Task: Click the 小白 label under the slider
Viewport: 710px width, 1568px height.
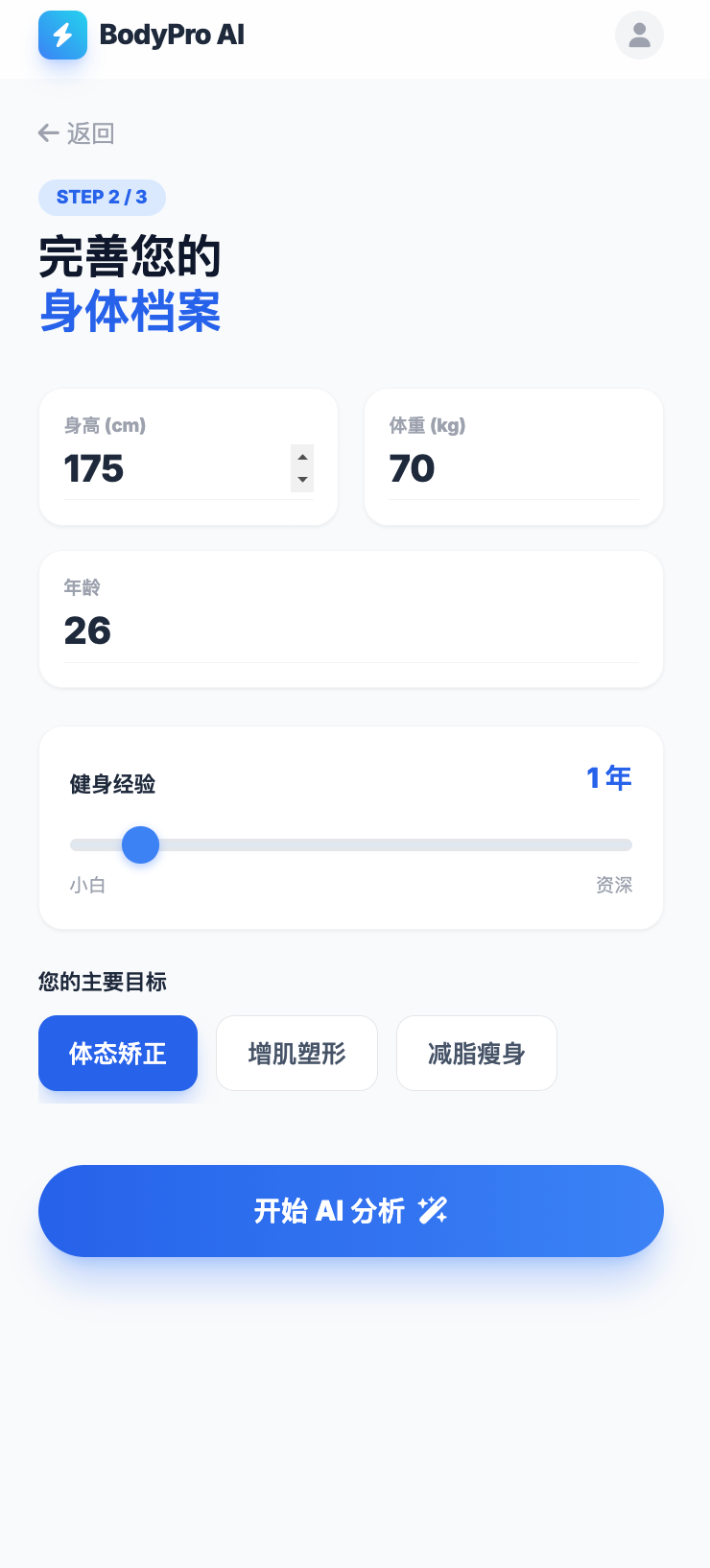Action: tap(89, 885)
